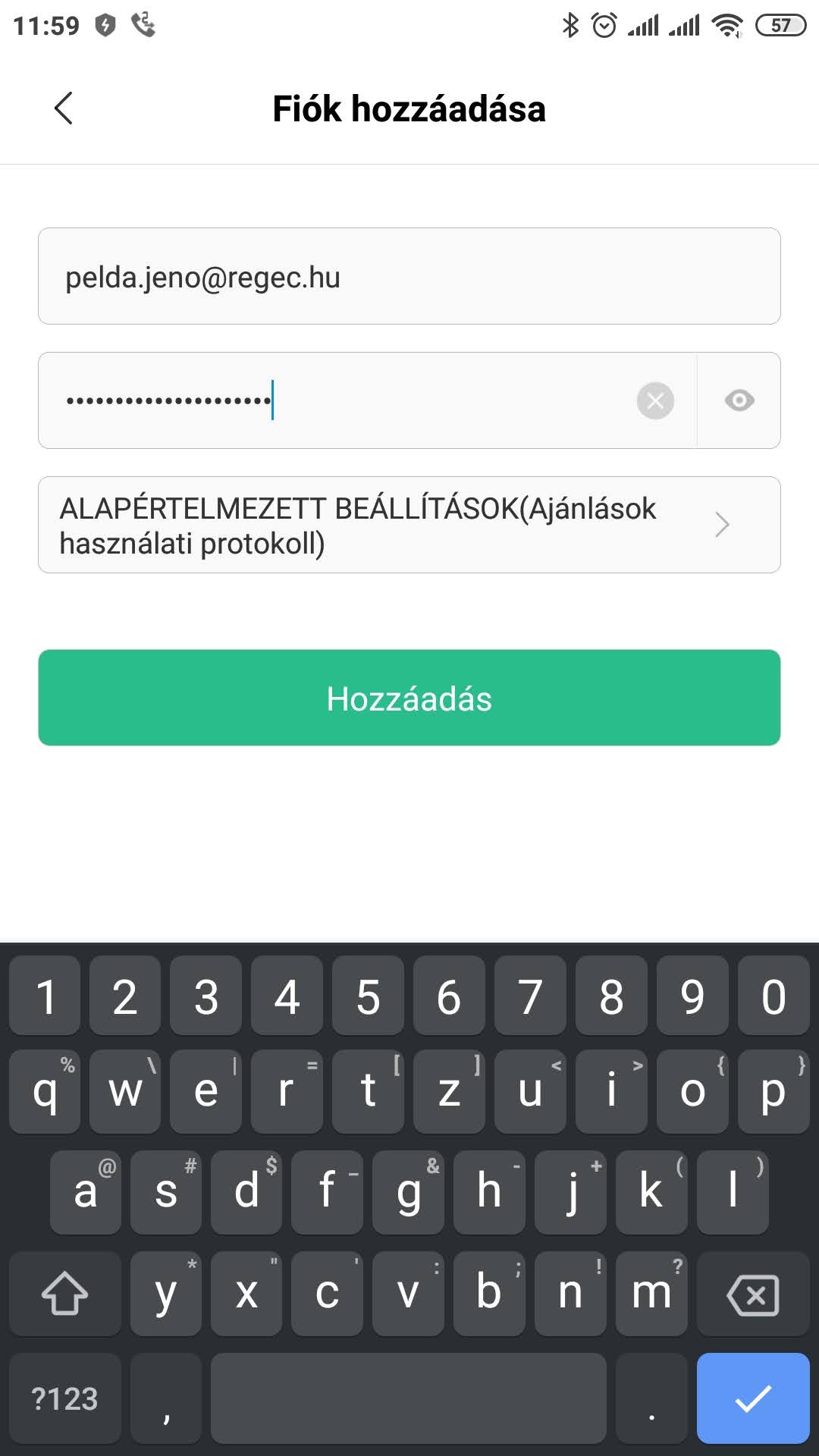Tap the email address field
This screenshot has width=819, height=1456.
point(409,277)
